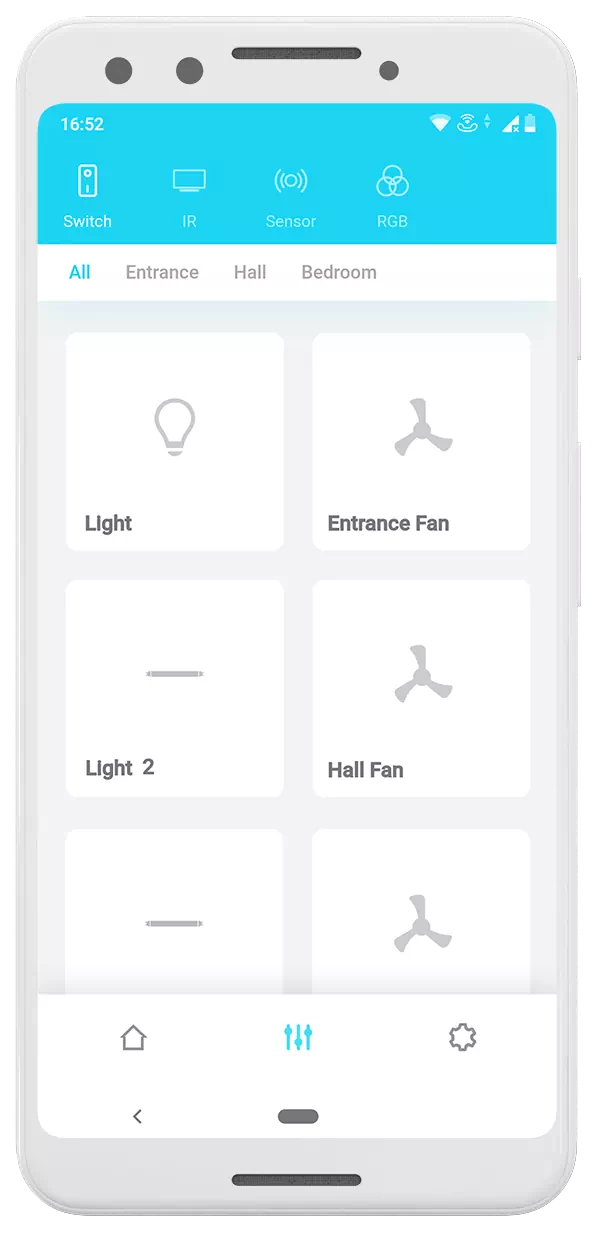Filter devices by Hall room
The height and width of the screenshot is (1233, 600).
(250, 272)
